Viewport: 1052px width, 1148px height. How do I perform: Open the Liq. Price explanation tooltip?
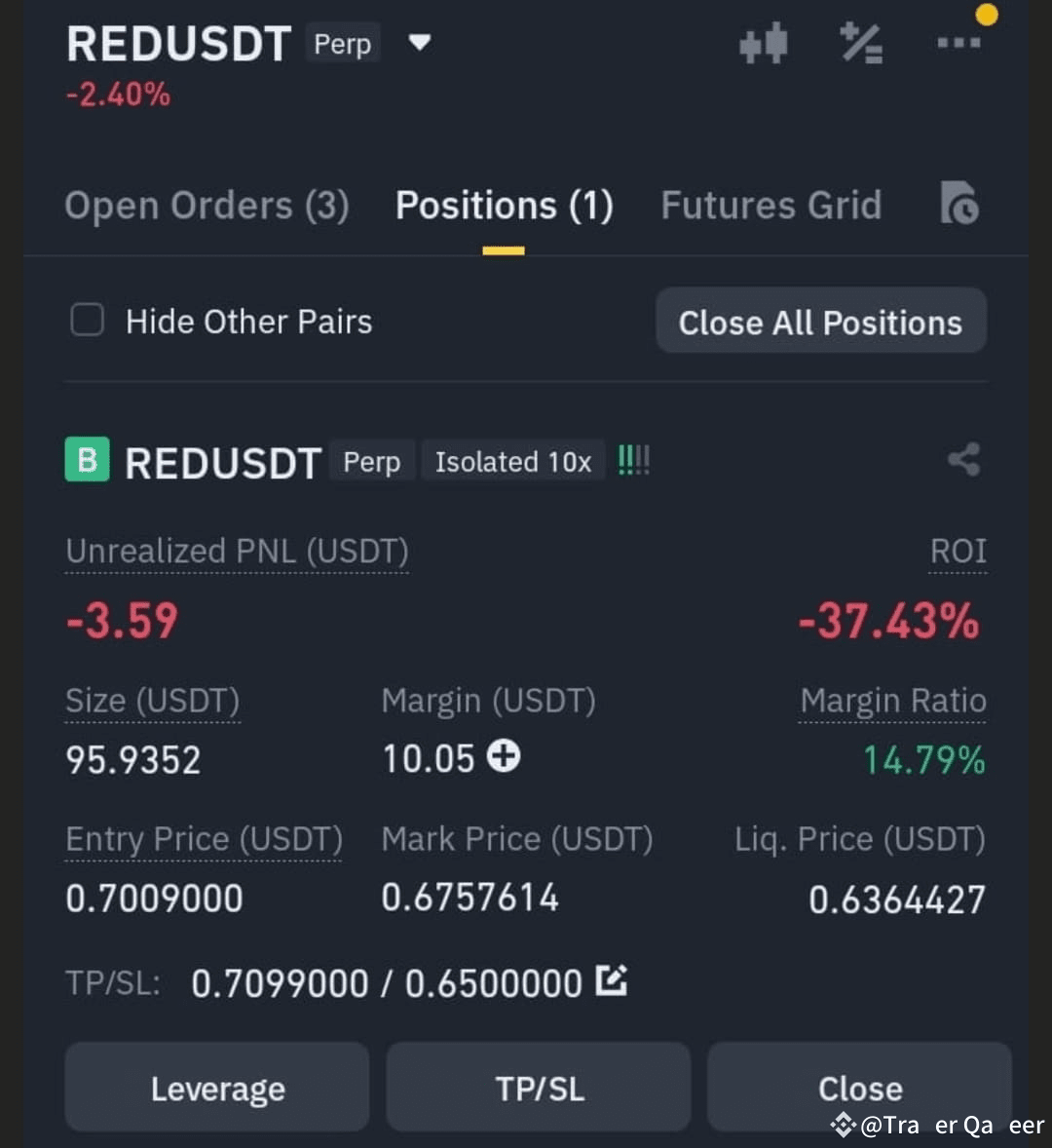click(x=859, y=839)
